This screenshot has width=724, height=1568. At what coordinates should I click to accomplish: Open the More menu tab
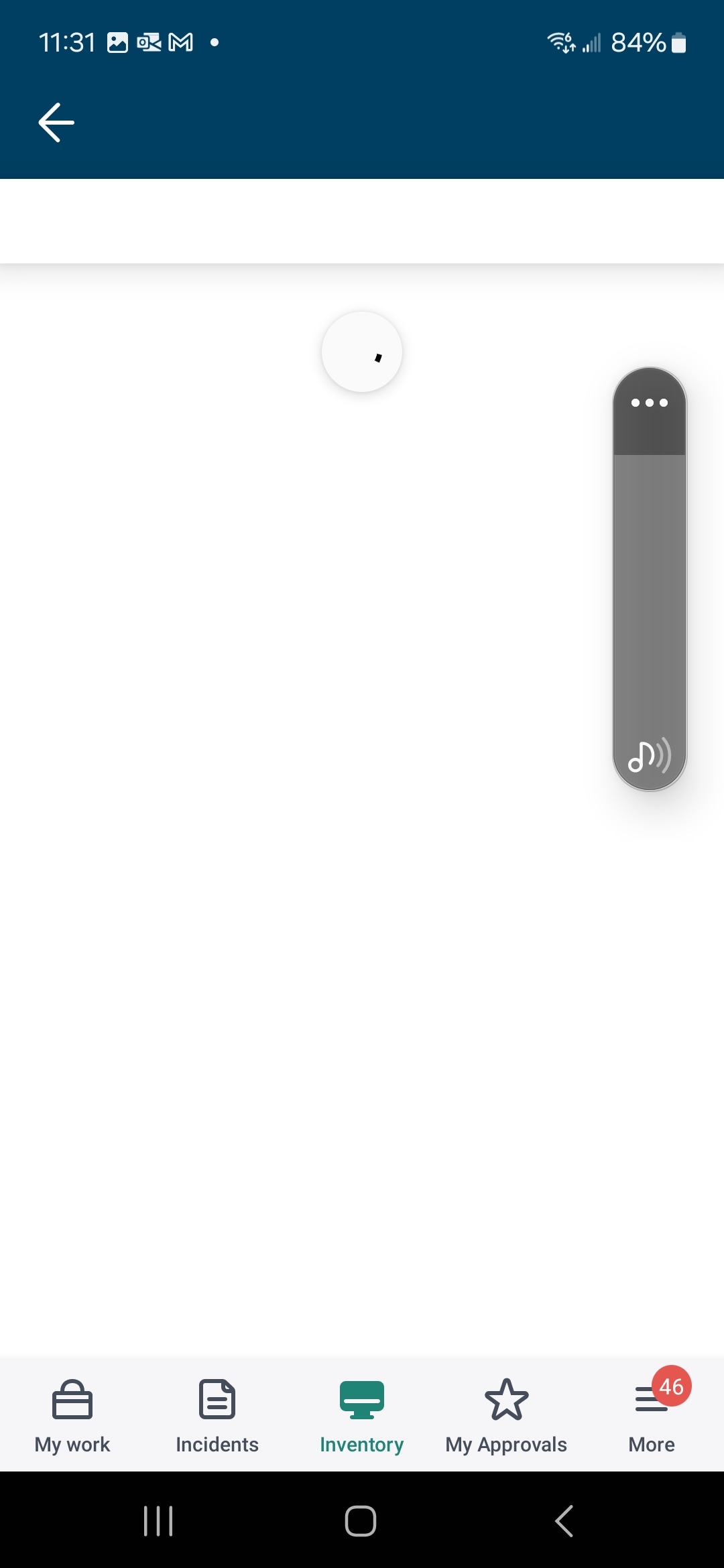coord(652,1417)
